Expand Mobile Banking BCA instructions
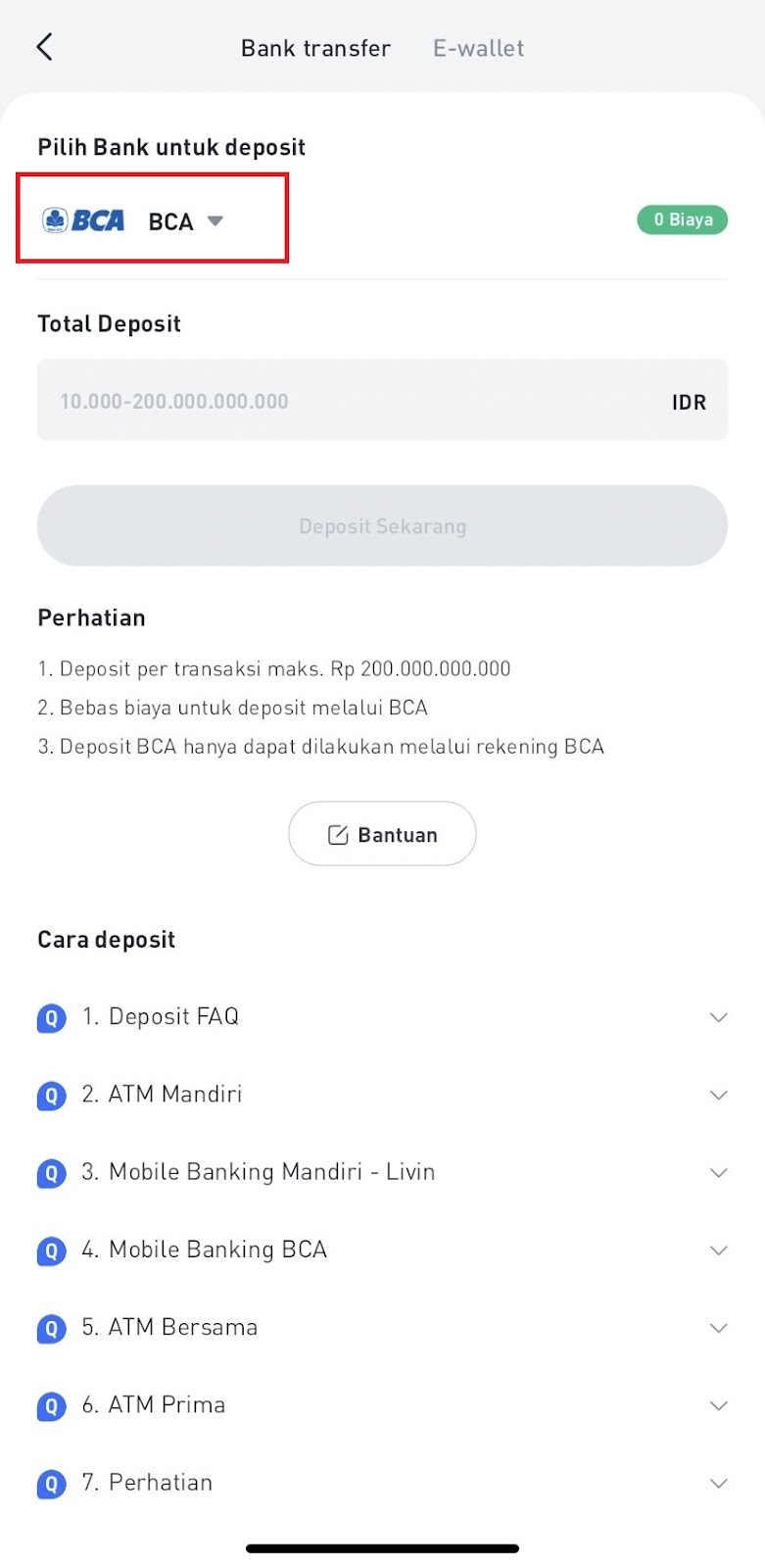 pyautogui.click(x=382, y=1250)
